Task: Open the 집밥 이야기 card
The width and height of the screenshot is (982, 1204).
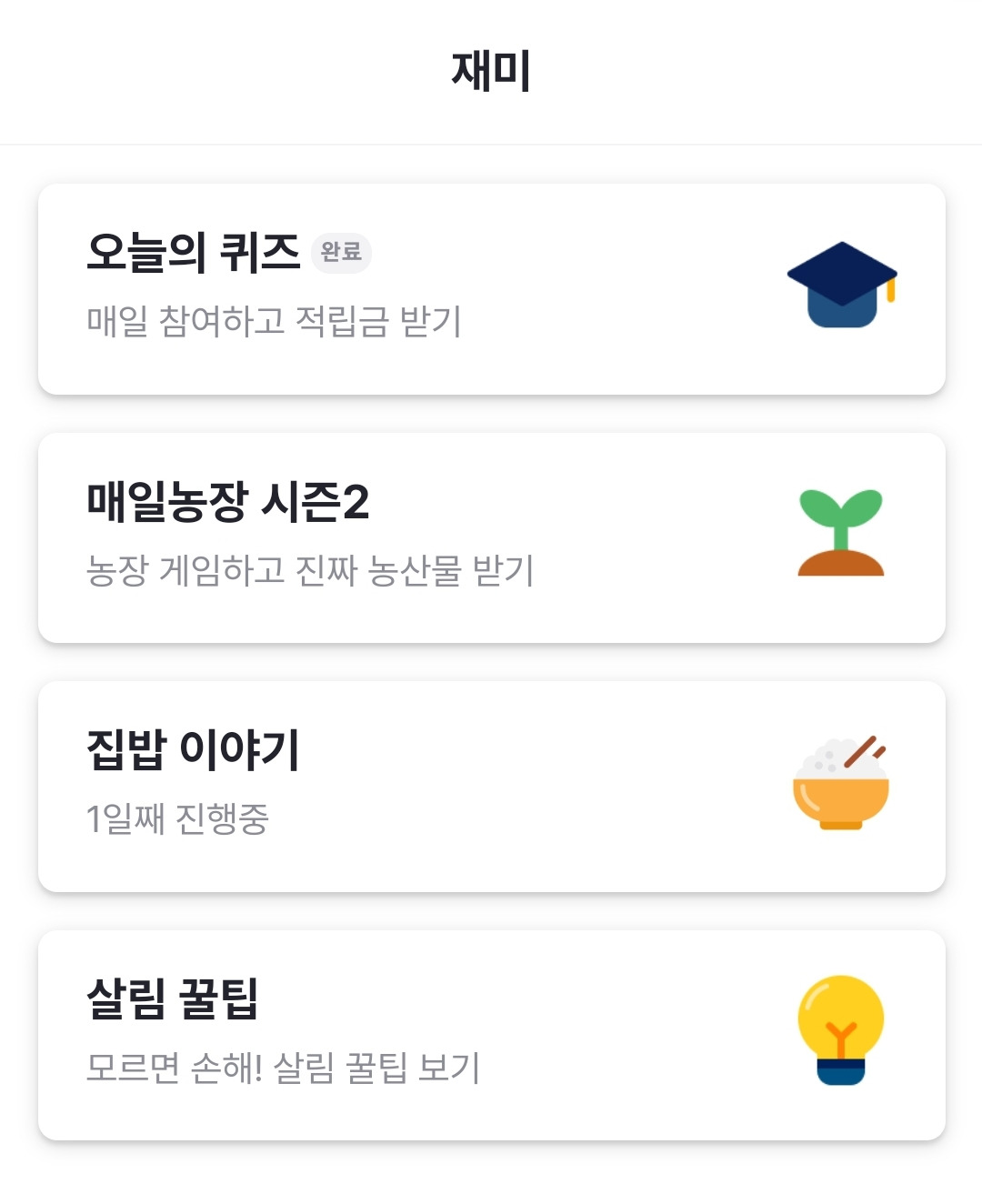Action: click(x=491, y=787)
